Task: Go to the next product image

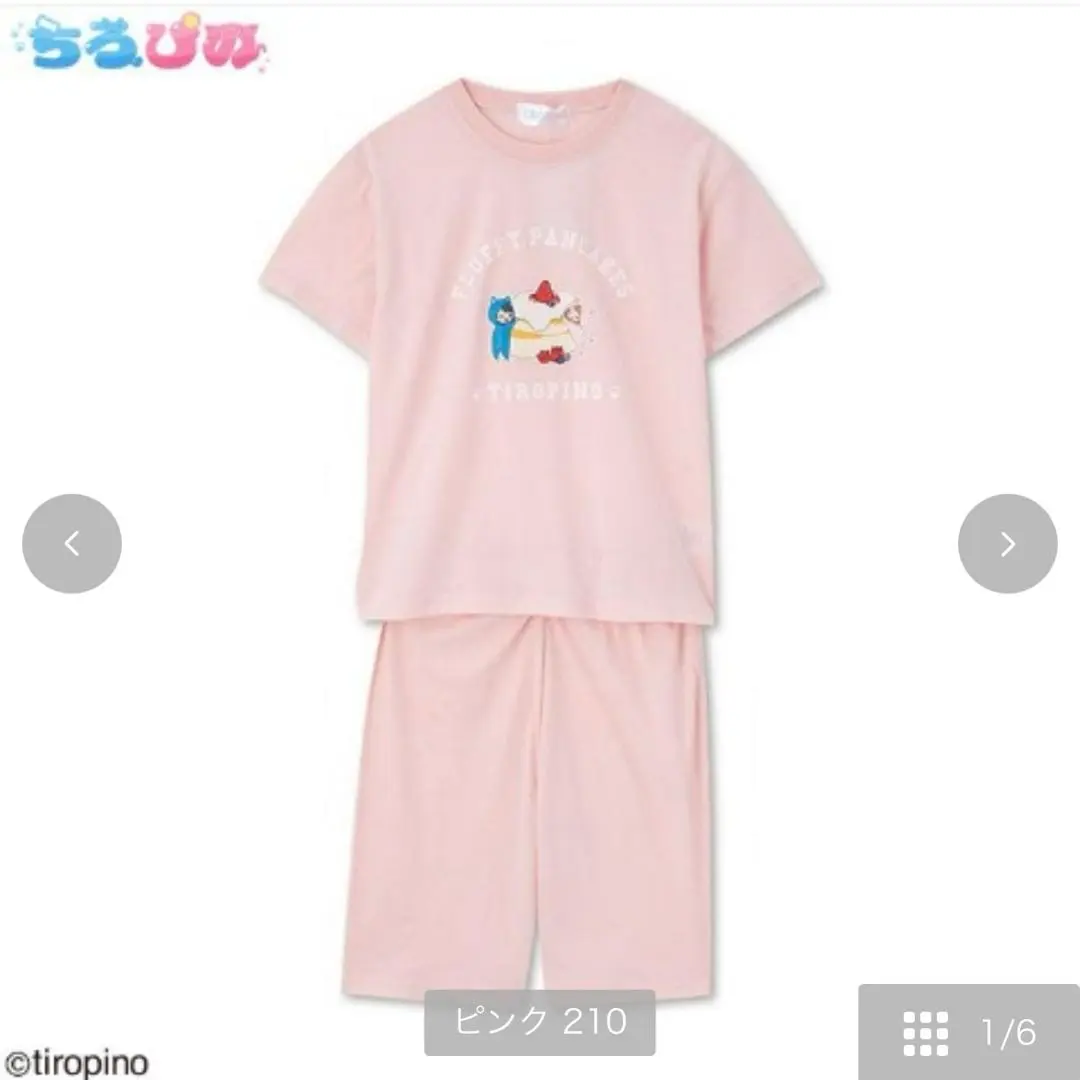Action: (x=1007, y=544)
